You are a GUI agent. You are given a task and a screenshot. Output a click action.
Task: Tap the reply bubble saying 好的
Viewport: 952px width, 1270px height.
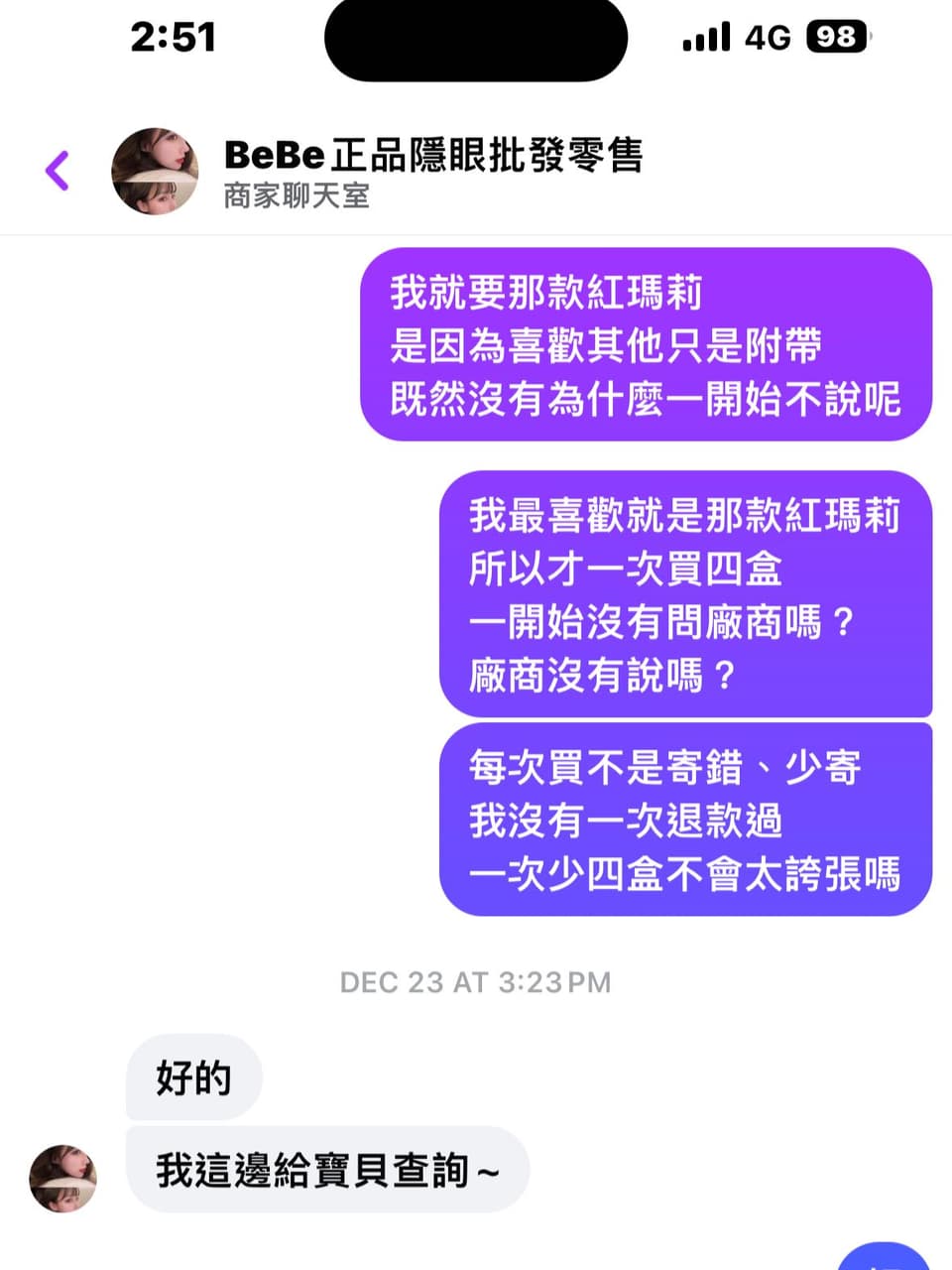tap(192, 1076)
